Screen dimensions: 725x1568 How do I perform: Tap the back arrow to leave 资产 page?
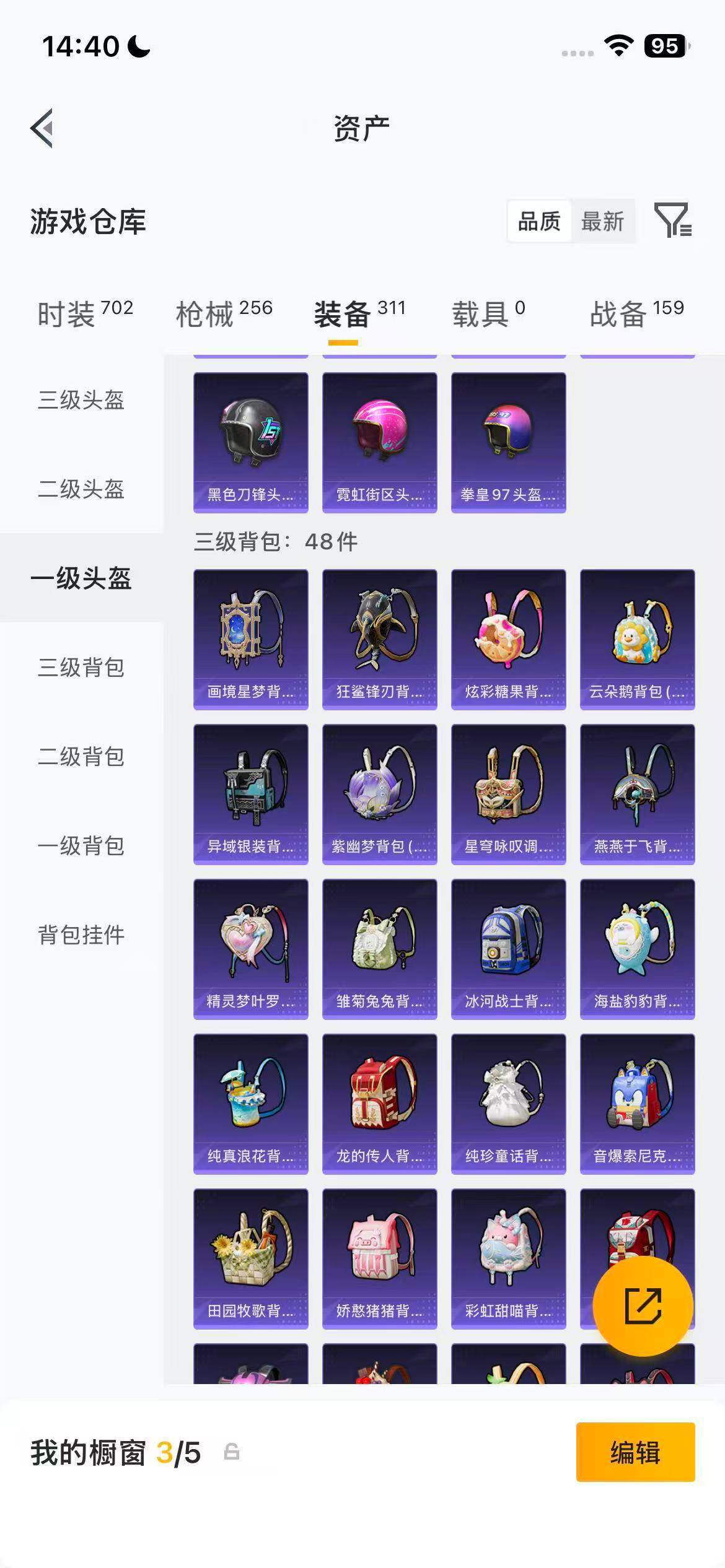(x=41, y=127)
